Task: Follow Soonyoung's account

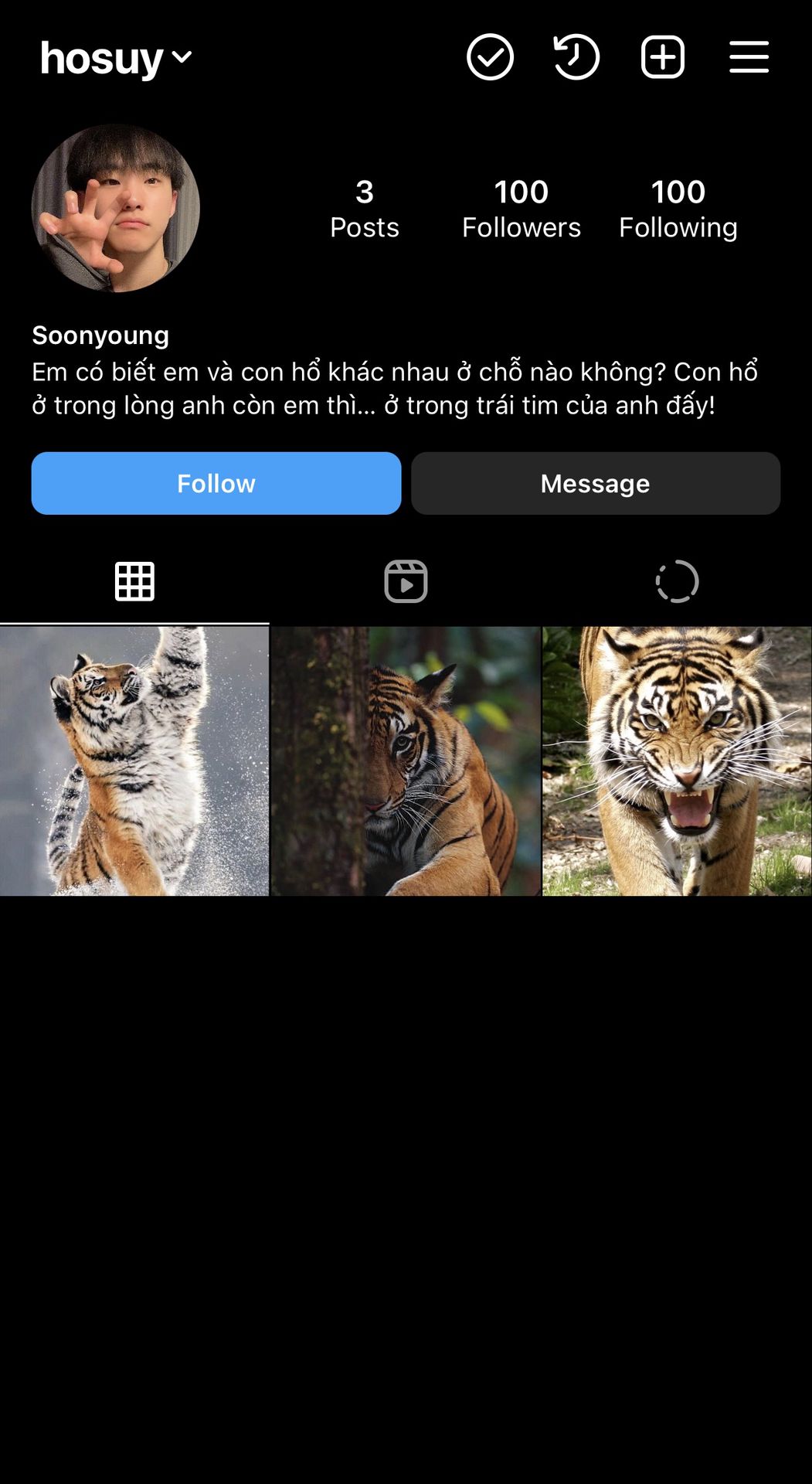Action: [216, 483]
